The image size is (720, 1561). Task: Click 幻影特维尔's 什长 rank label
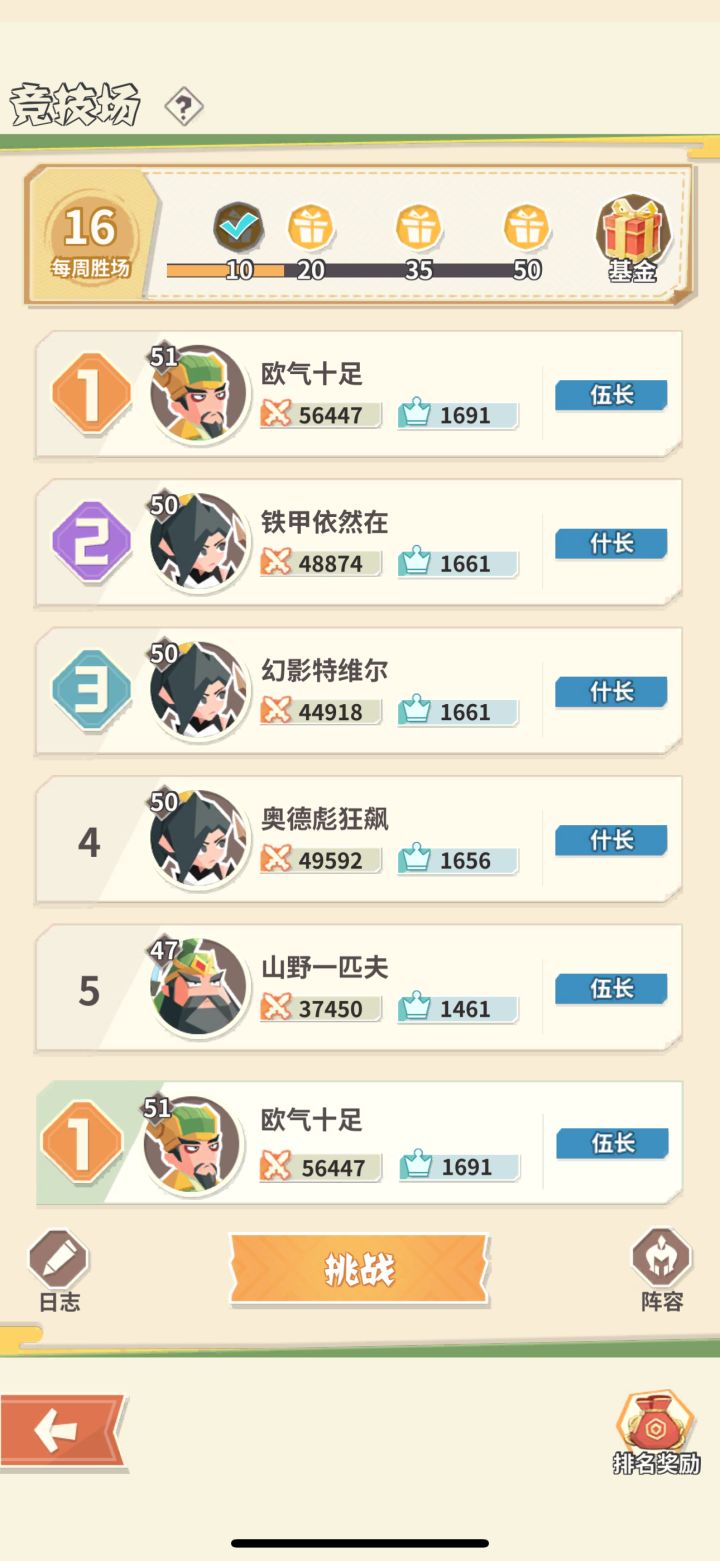(x=610, y=692)
